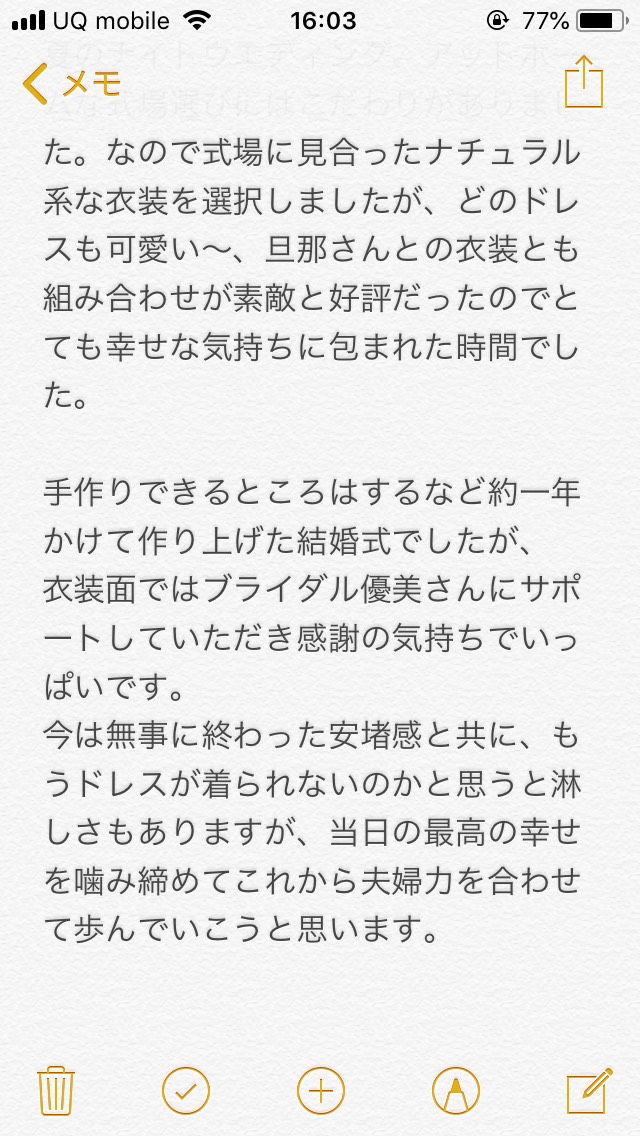The image size is (640, 1136).
Task: Delete this note with the trash icon
Action: click(x=56, y=1090)
